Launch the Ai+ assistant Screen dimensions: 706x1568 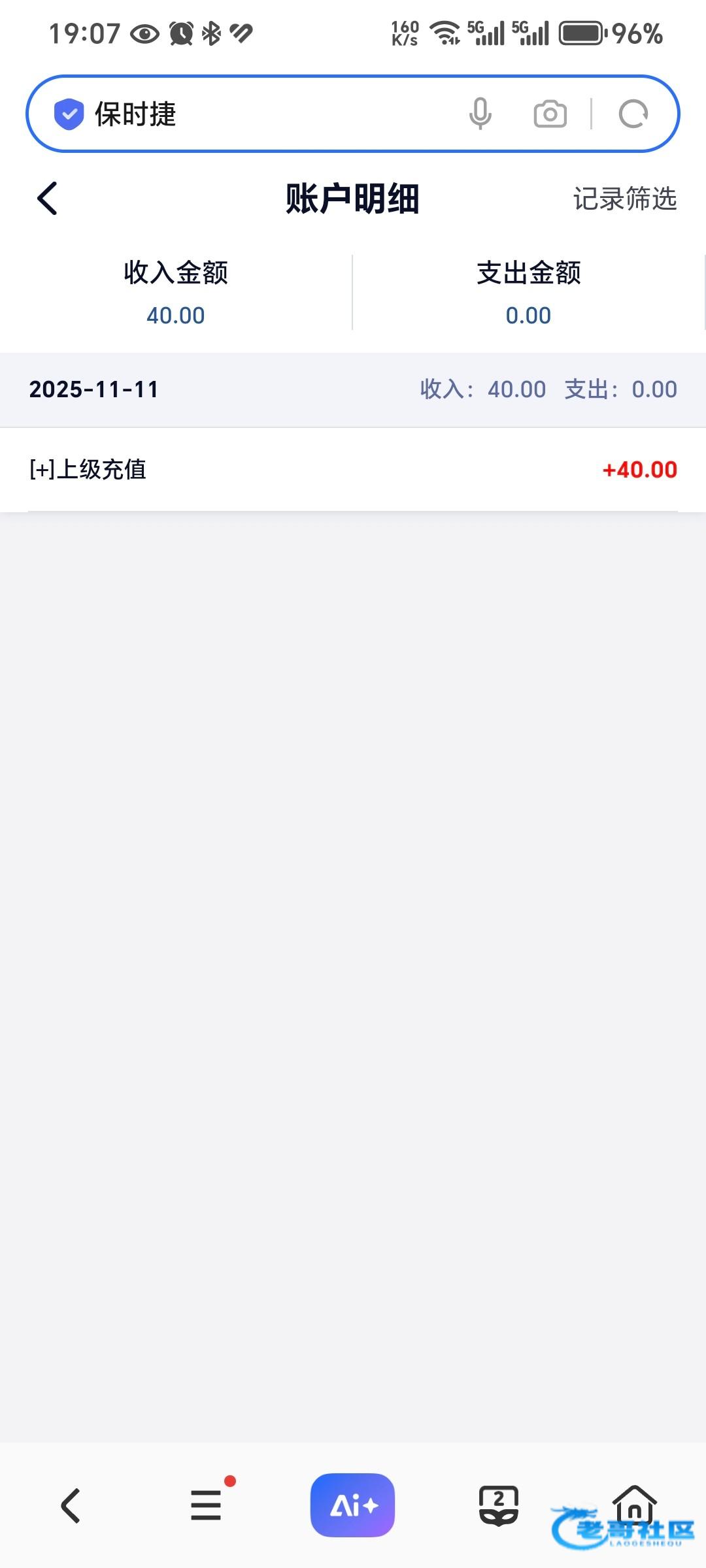(x=352, y=1505)
